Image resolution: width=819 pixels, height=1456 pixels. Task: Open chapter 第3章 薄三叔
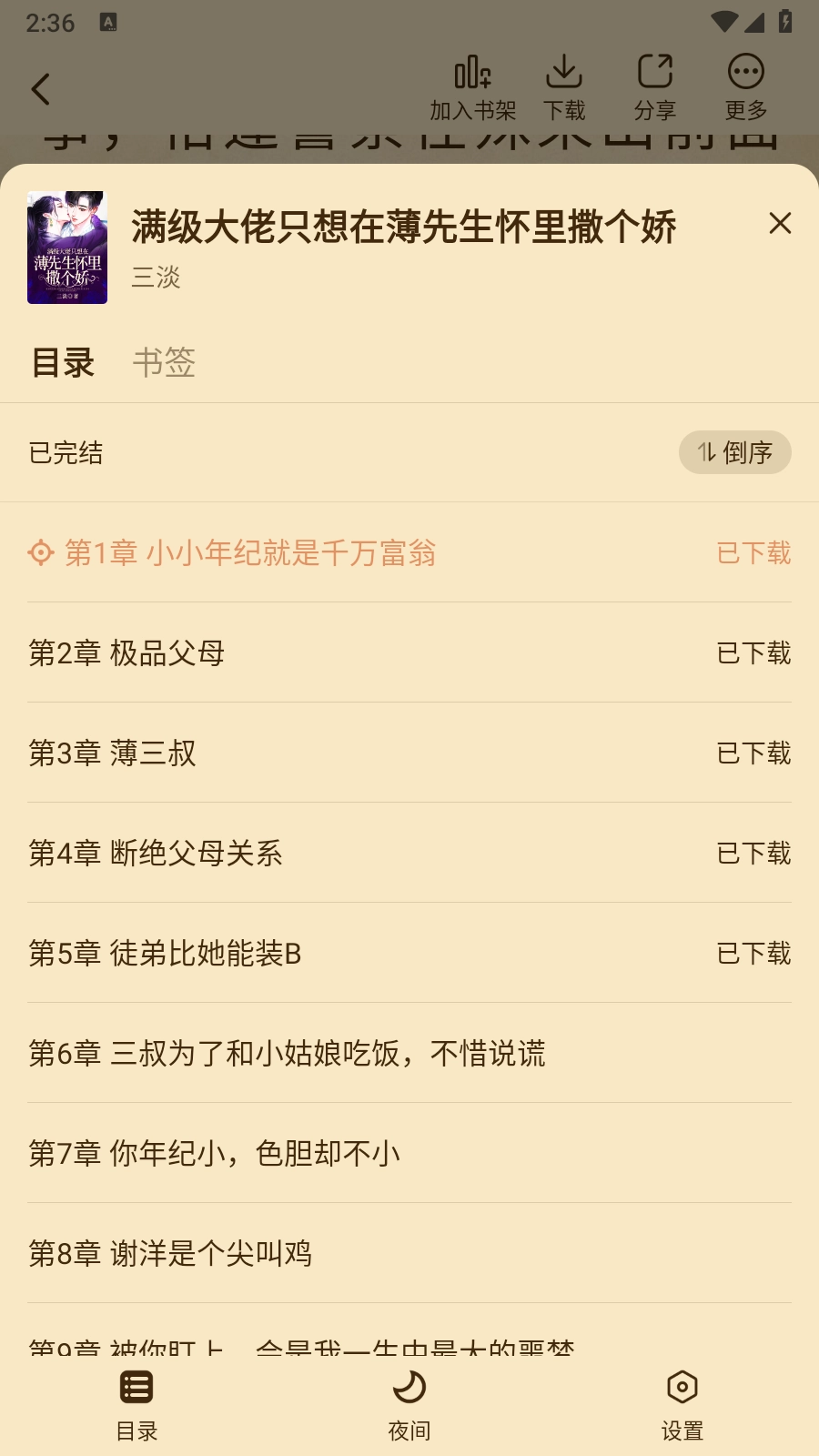tap(113, 753)
